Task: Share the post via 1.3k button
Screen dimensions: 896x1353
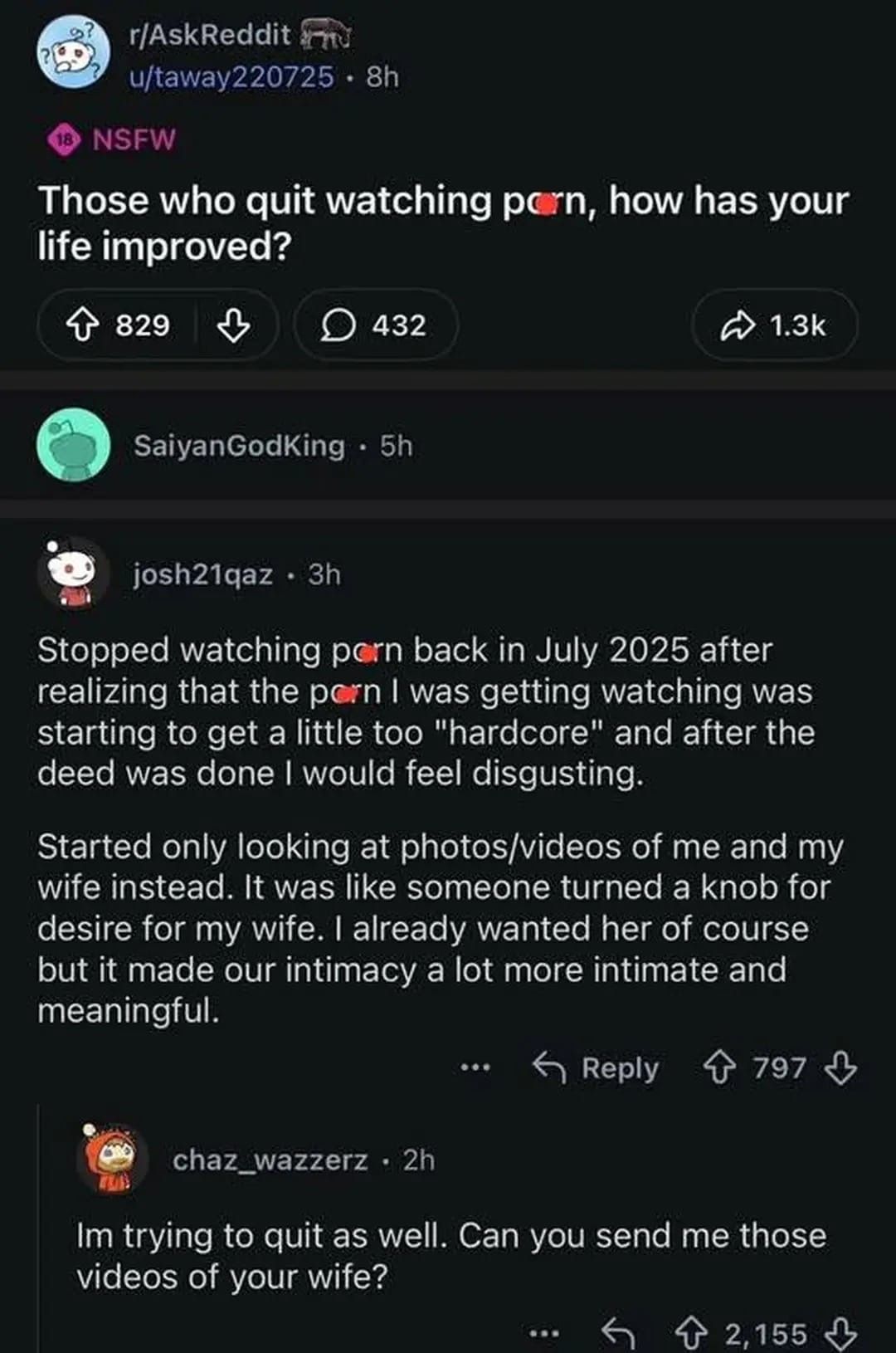Action: pyautogui.click(x=774, y=325)
